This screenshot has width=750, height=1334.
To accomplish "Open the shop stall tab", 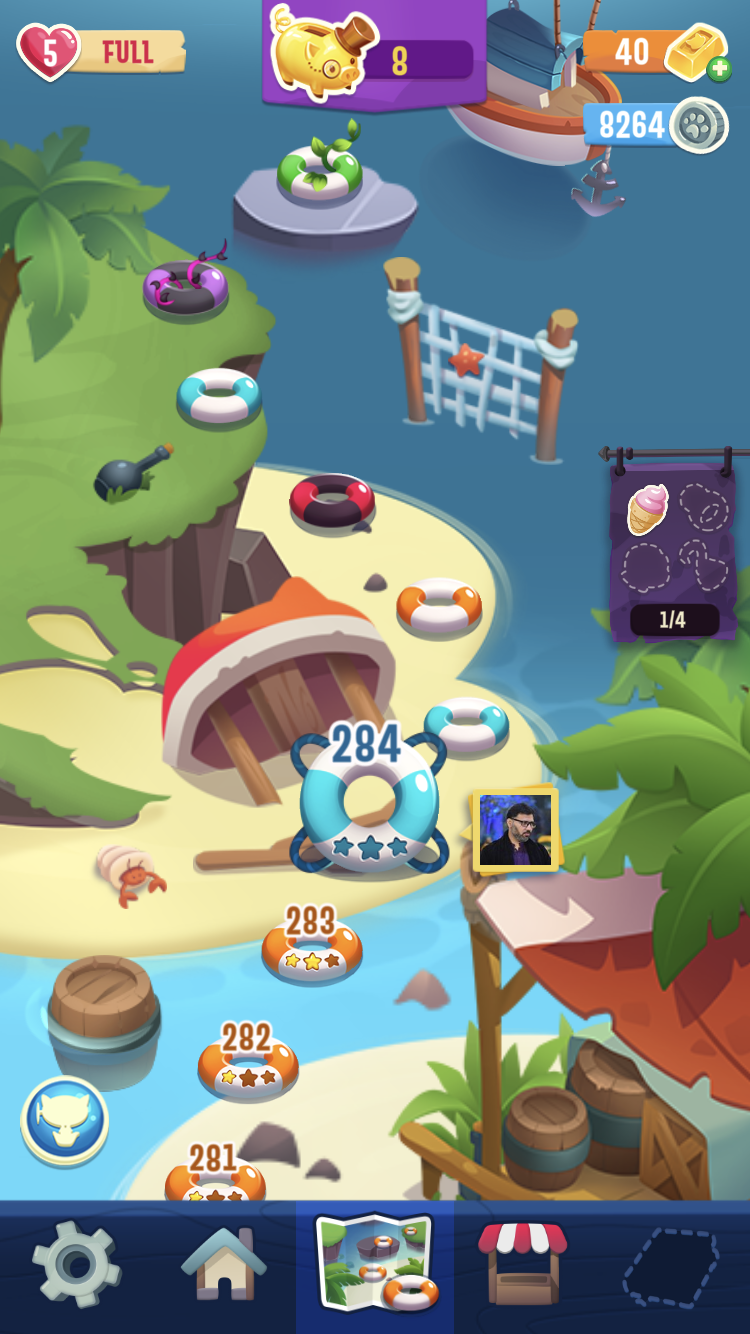I will pos(522,1265).
